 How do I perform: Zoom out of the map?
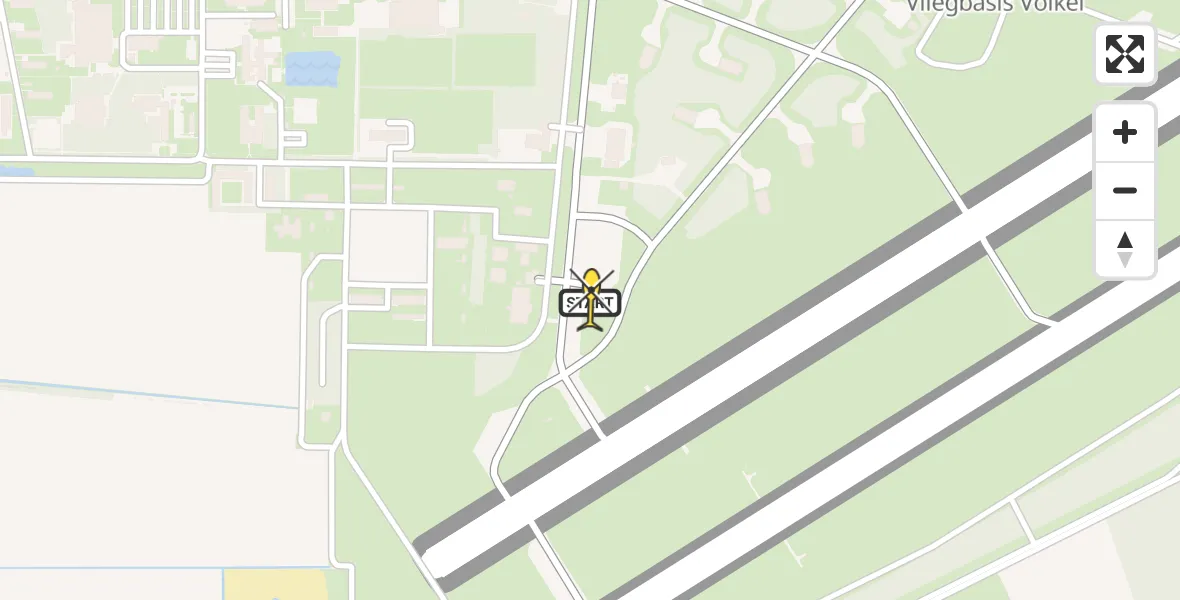coord(1125,190)
